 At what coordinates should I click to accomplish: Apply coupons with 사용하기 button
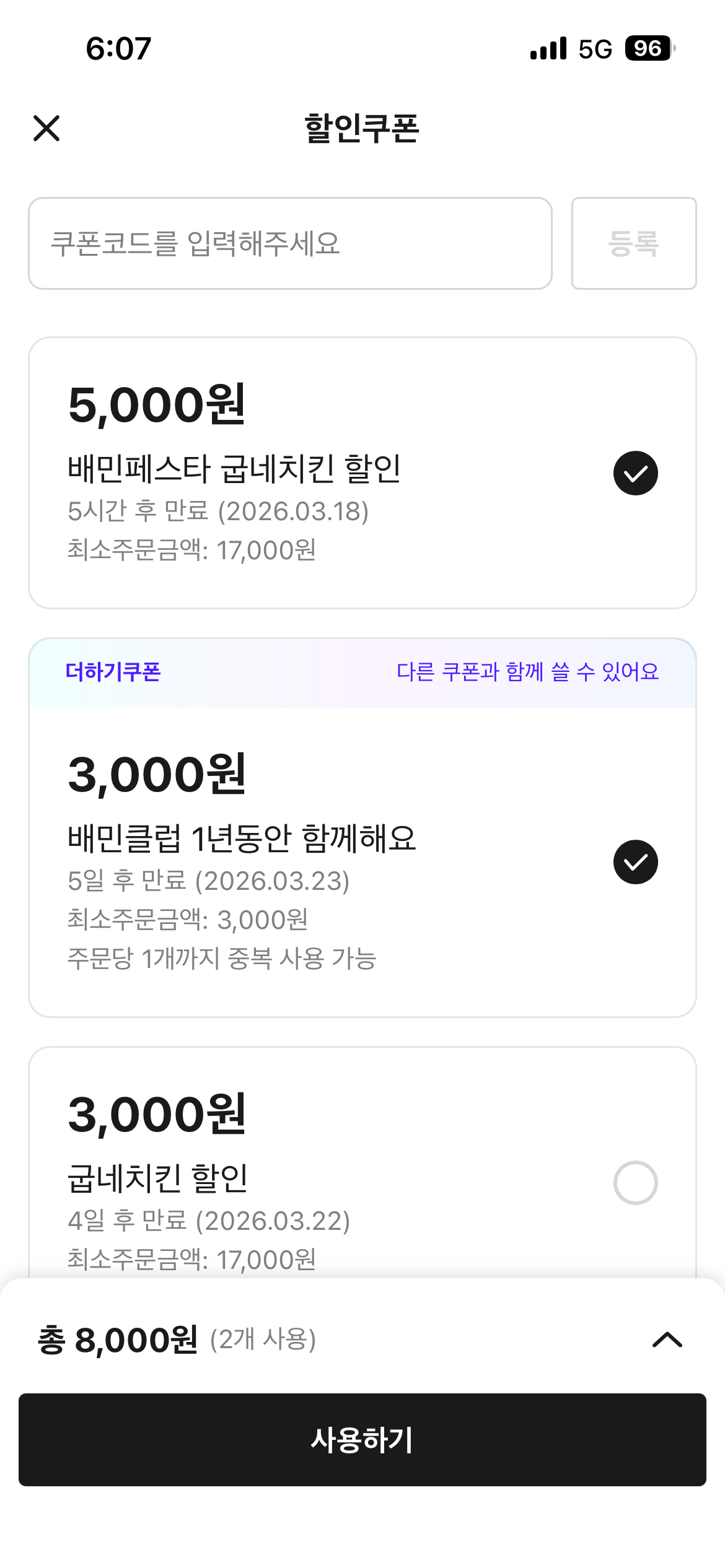tap(362, 1440)
